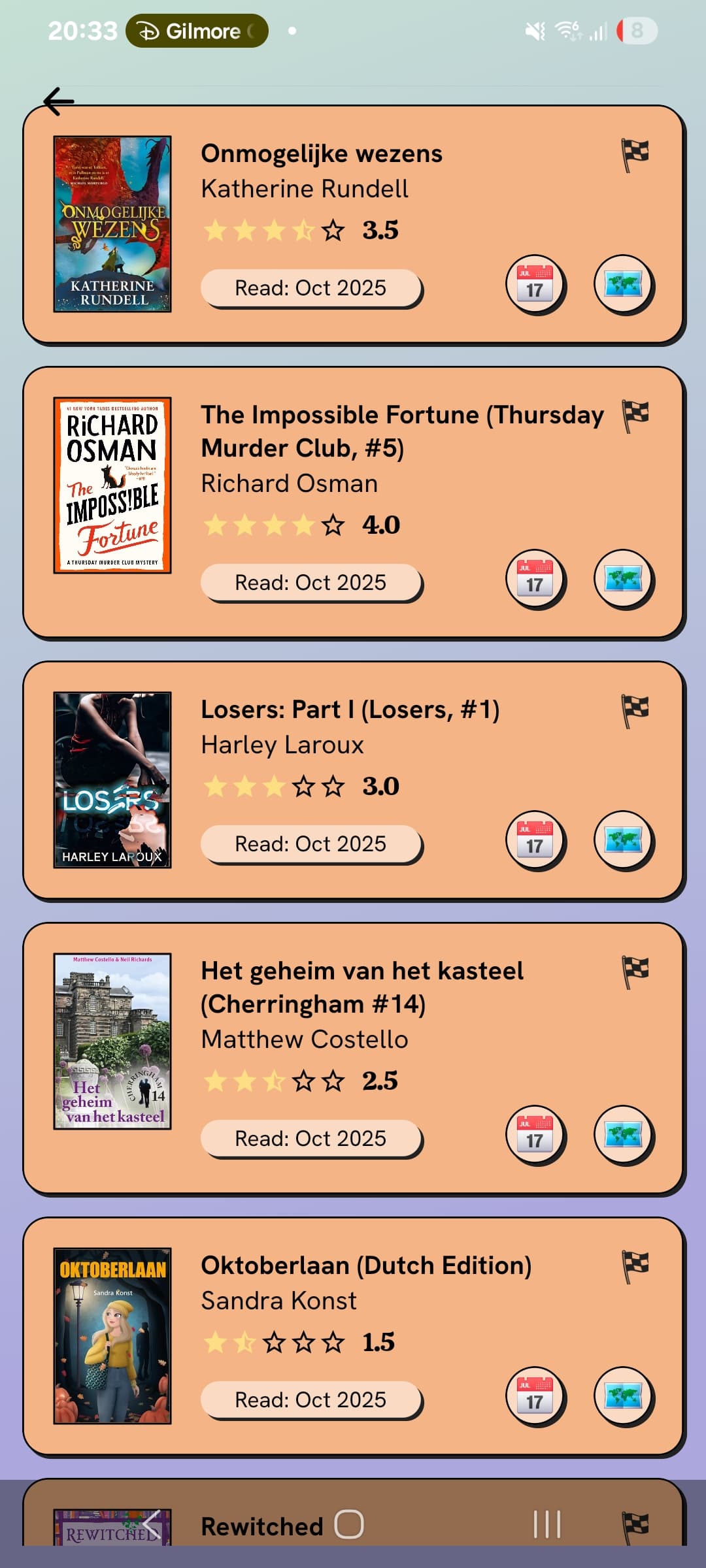Open calendar icon for Het geheim van het kasteel
This screenshot has width=706, height=1568.
(535, 1135)
